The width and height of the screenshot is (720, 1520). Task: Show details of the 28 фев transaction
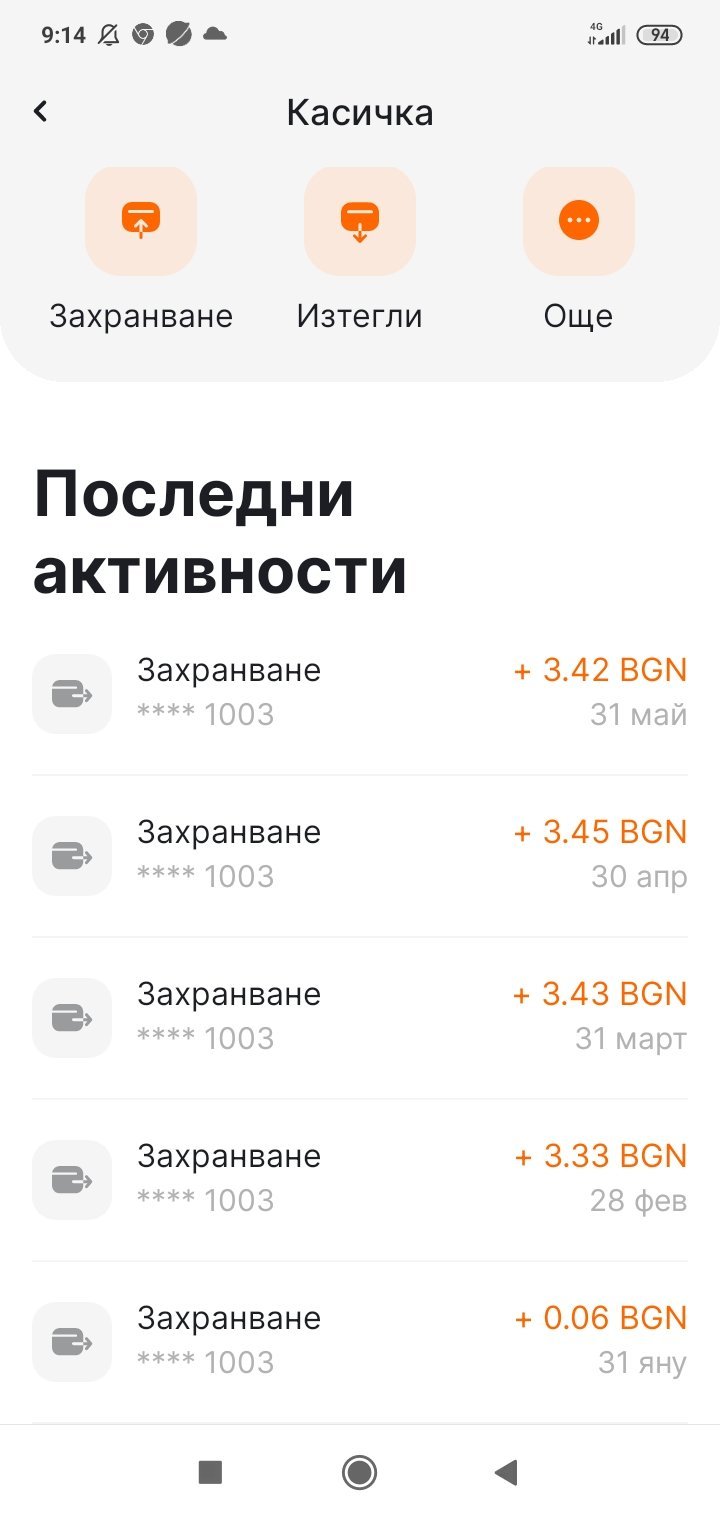click(x=360, y=1179)
